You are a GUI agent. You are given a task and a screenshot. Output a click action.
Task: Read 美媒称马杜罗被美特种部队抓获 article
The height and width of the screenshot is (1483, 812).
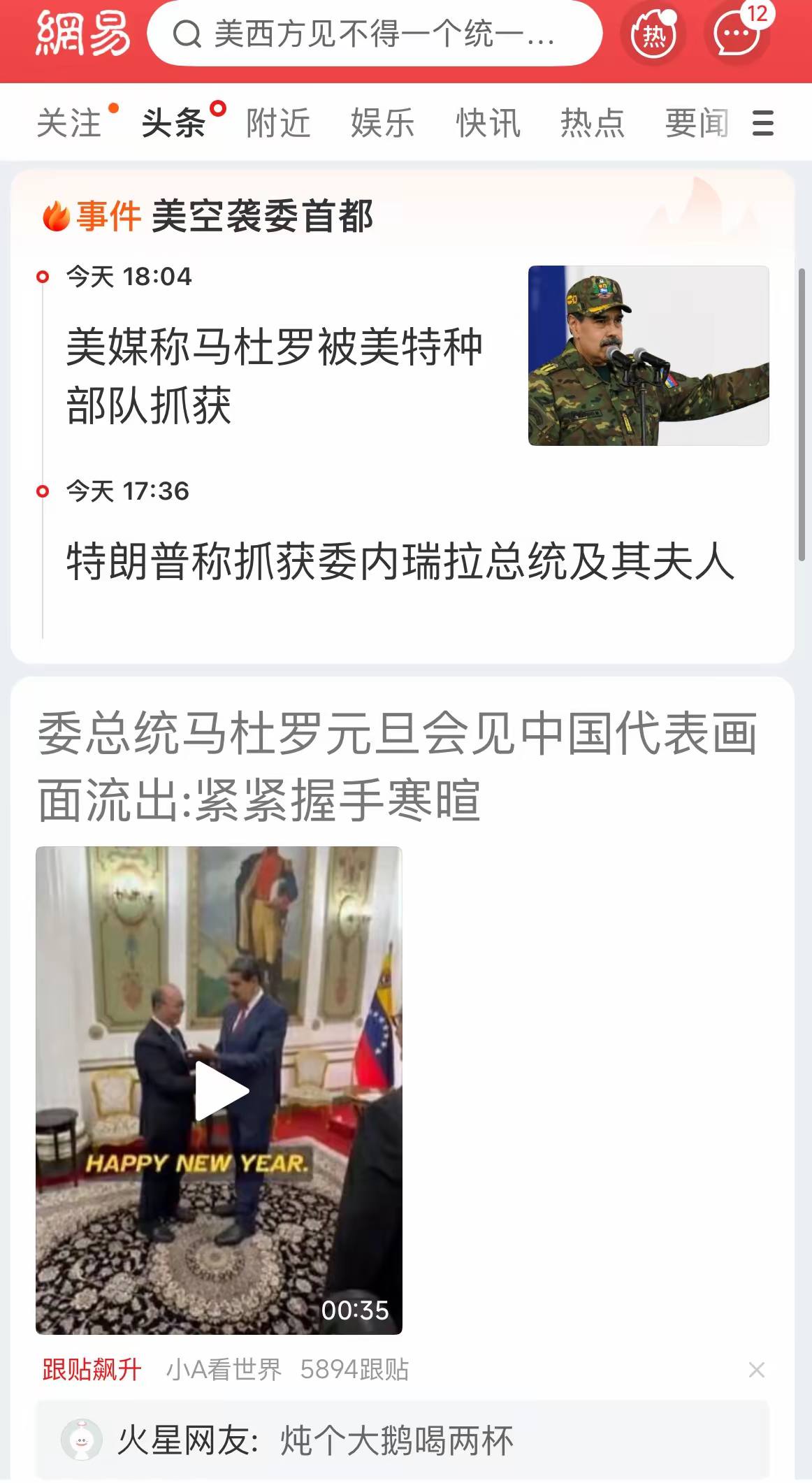274,375
